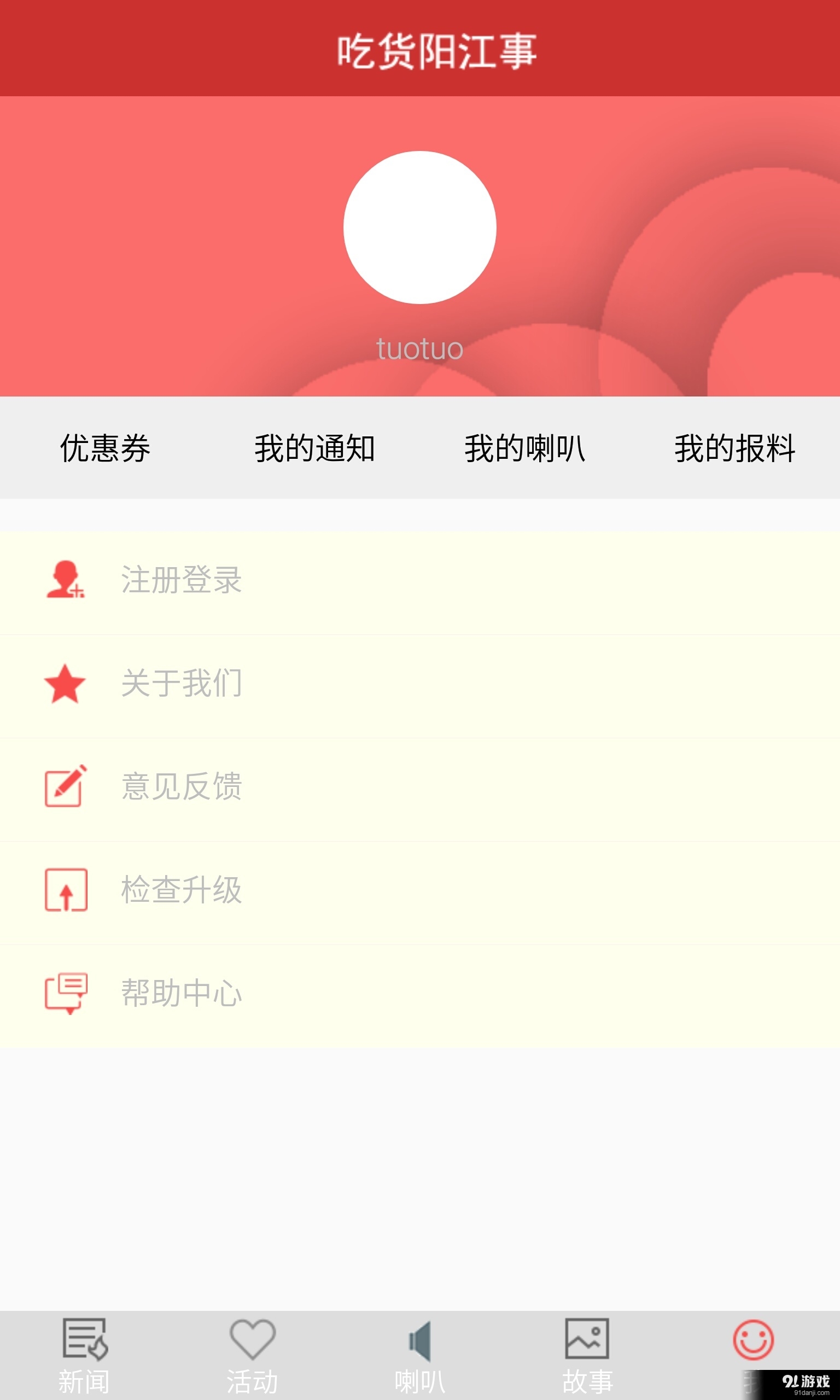Click the 注册登录 entry to log in

pos(181,583)
